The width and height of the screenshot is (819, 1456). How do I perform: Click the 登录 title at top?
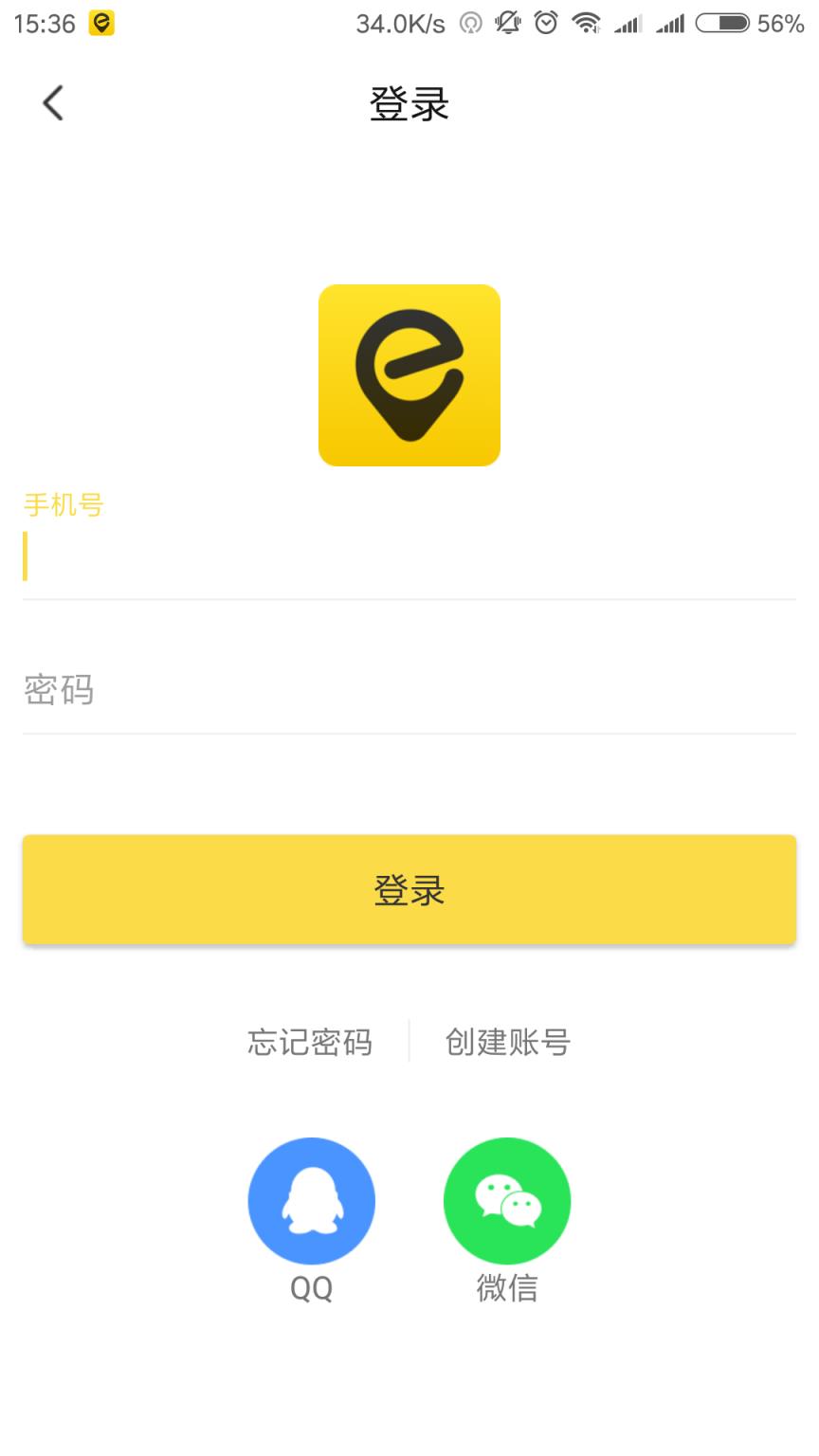(x=409, y=104)
